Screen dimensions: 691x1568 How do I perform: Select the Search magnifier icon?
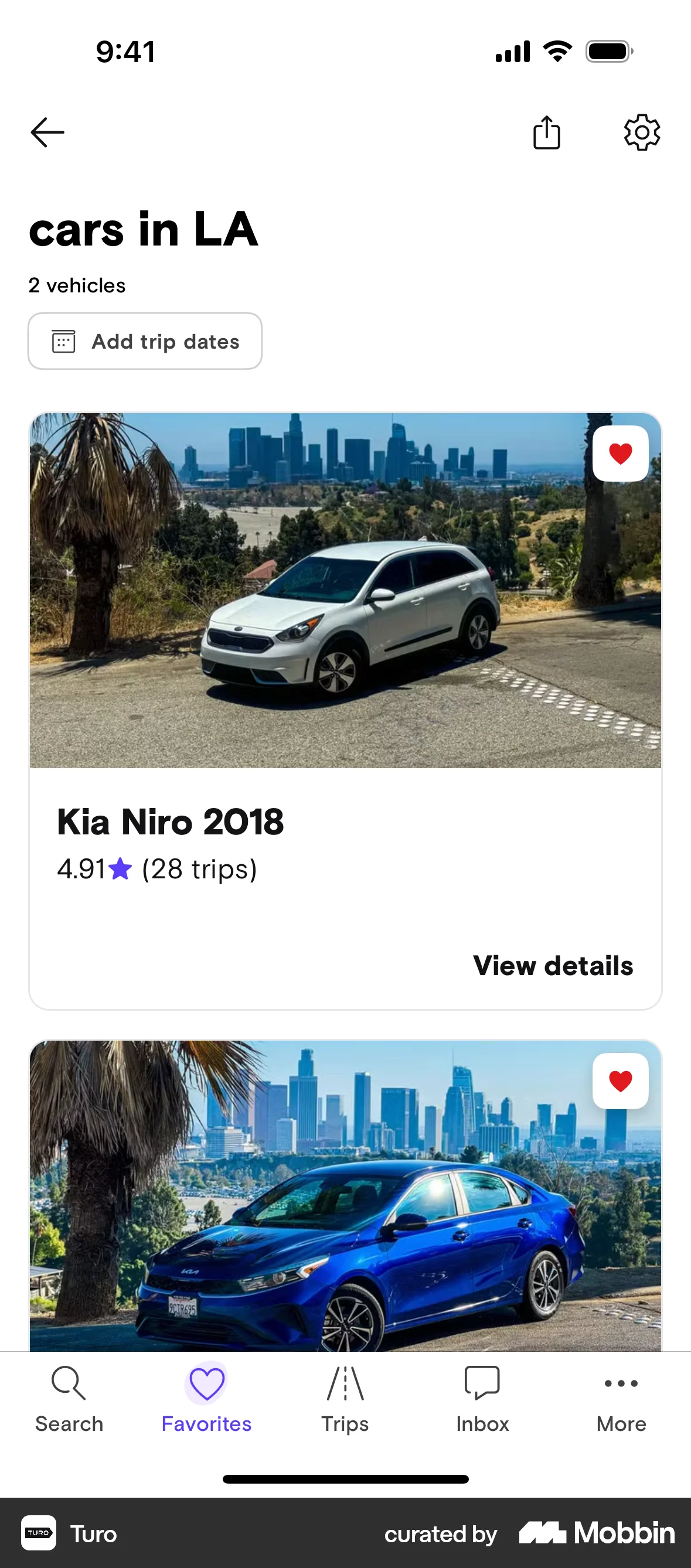click(69, 1383)
